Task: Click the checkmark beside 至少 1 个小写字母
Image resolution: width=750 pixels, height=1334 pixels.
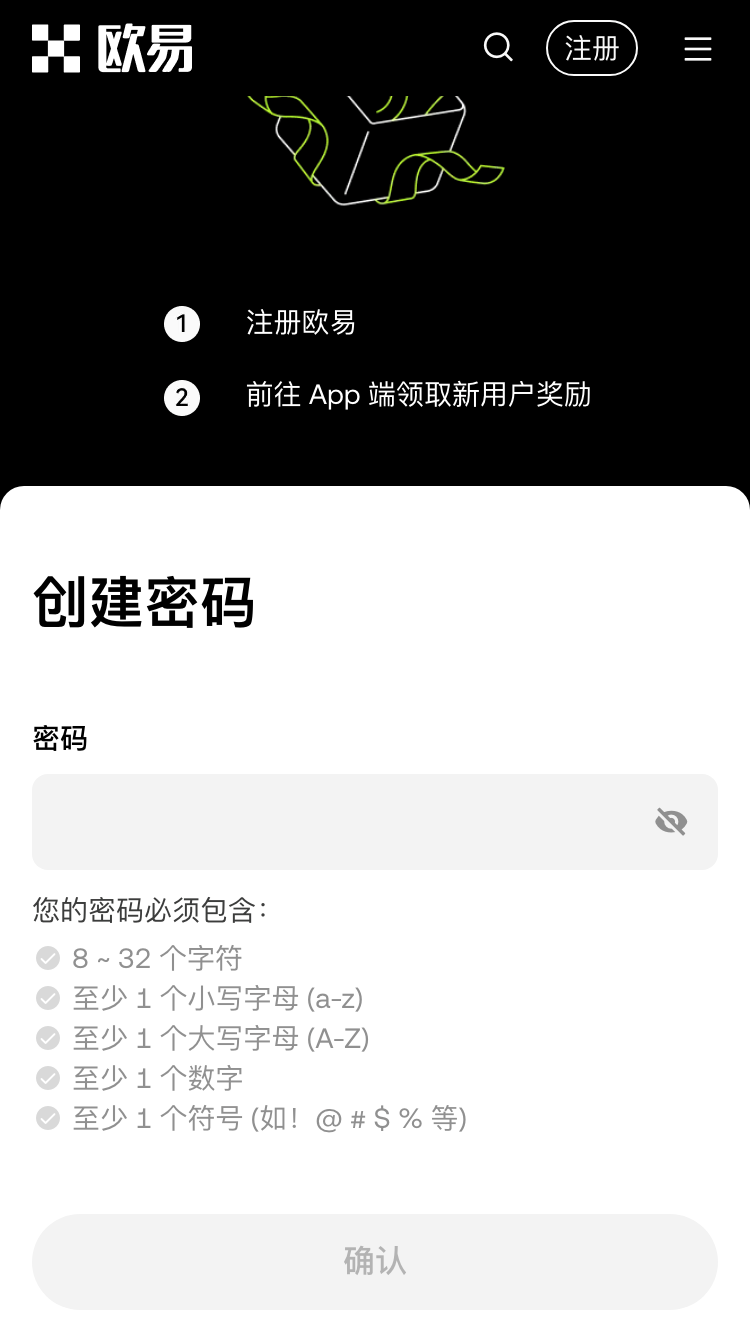Action: tap(47, 998)
